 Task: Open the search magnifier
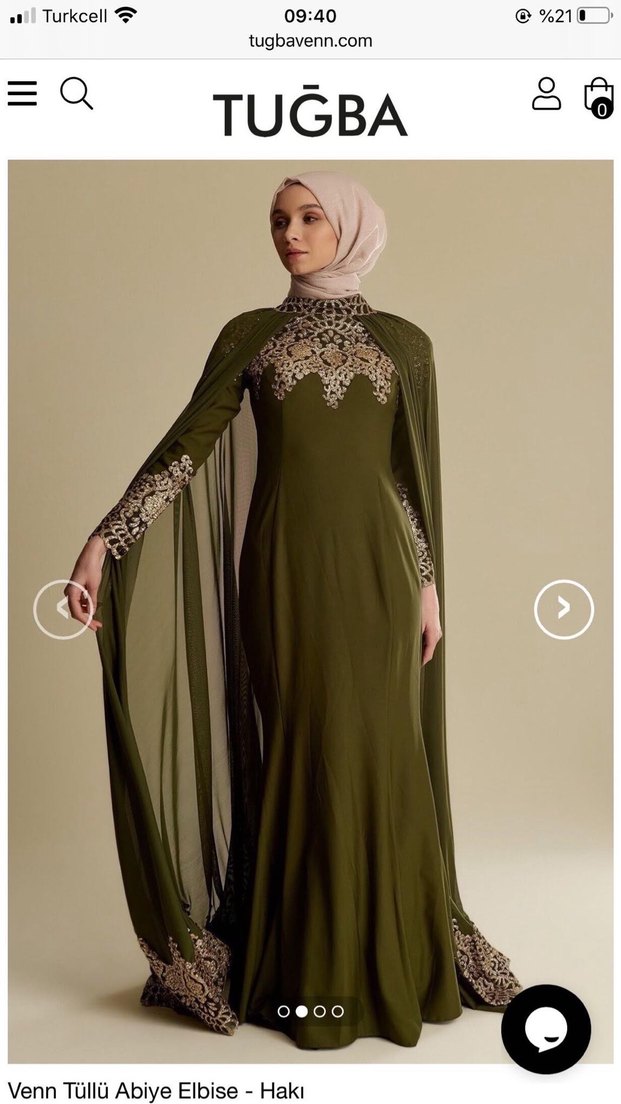(x=76, y=93)
